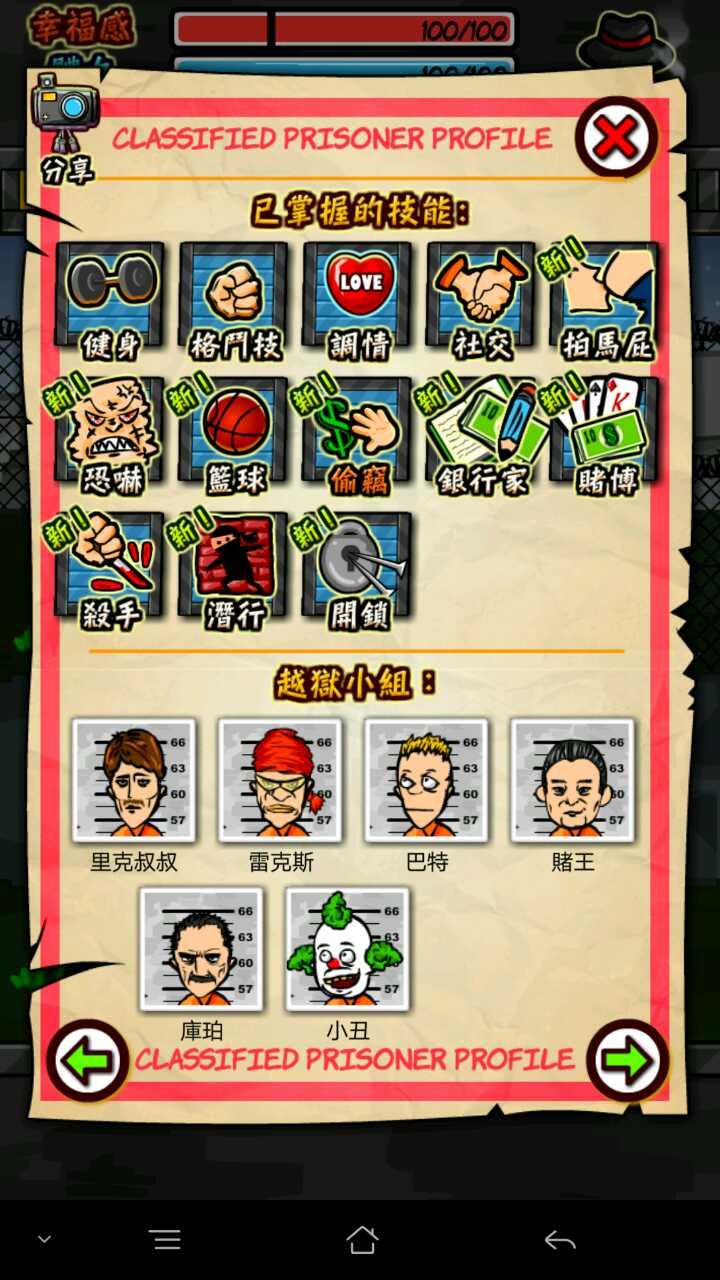
Task: Close the classified prisoner profile
Action: [616, 138]
